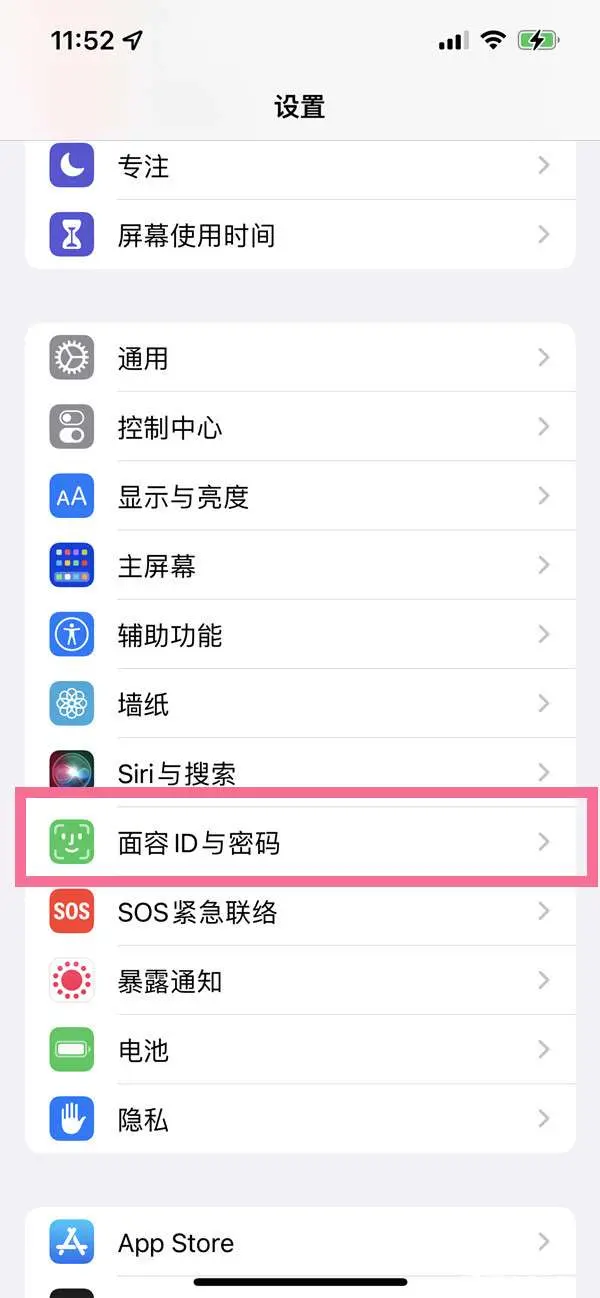The image size is (600, 1298).
Task: Open the 专注 (Focus) settings
Action: coord(300,167)
